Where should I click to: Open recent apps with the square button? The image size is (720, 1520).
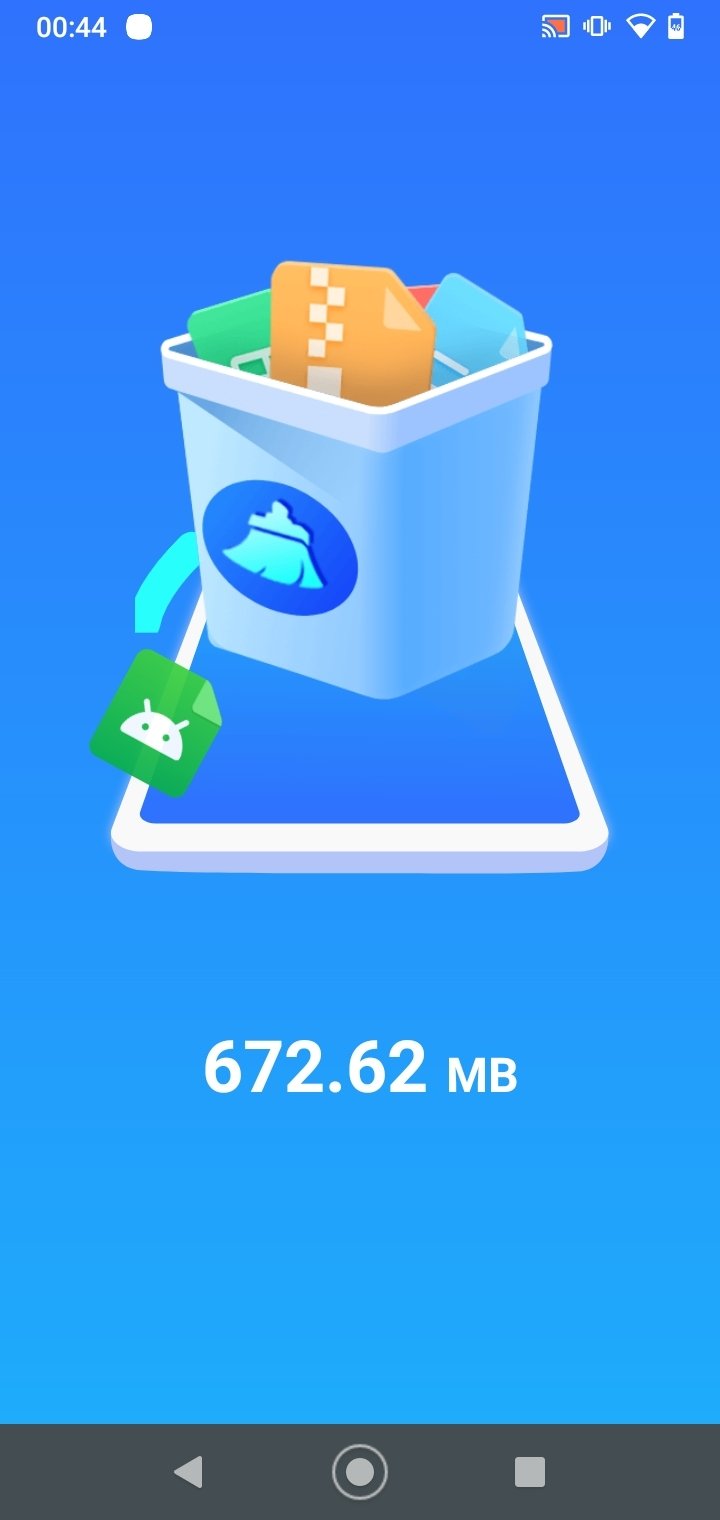pos(530,1471)
